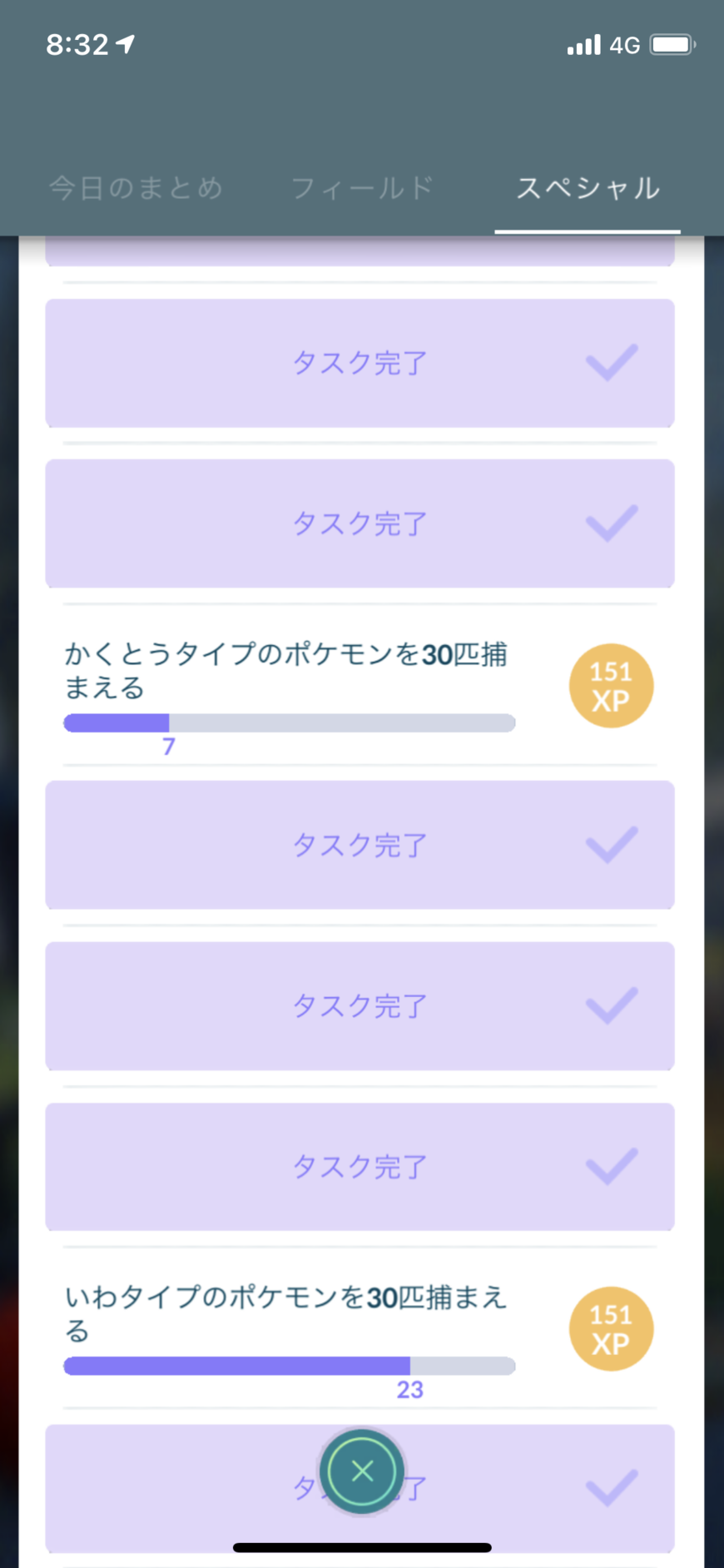Open the フィールド research tab
This screenshot has height=1568, width=724.
[362, 188]
